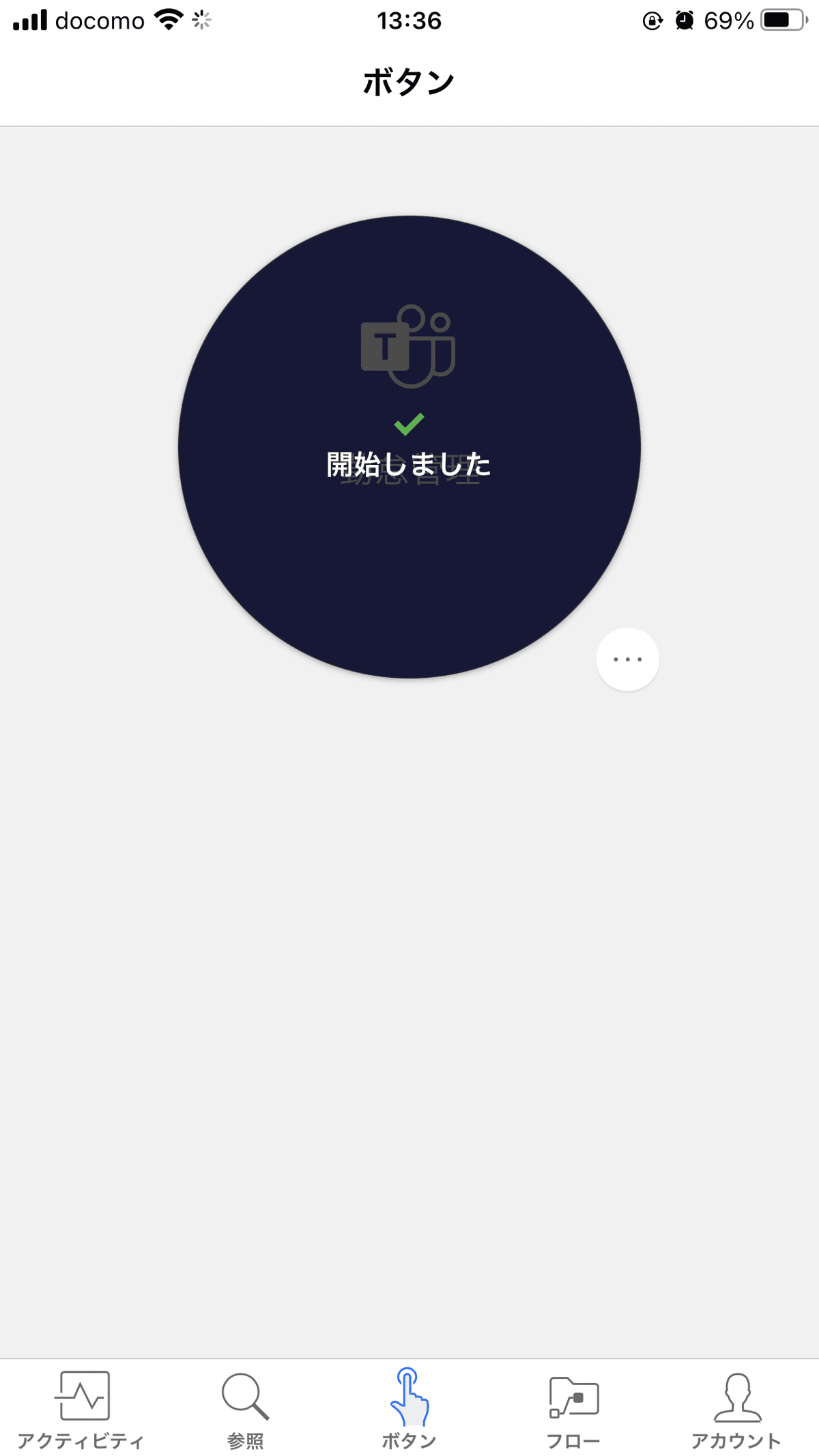Open the three-dot more options icon
The width and height of the screenshot is (819, 1456).
(x=627, y=658)
